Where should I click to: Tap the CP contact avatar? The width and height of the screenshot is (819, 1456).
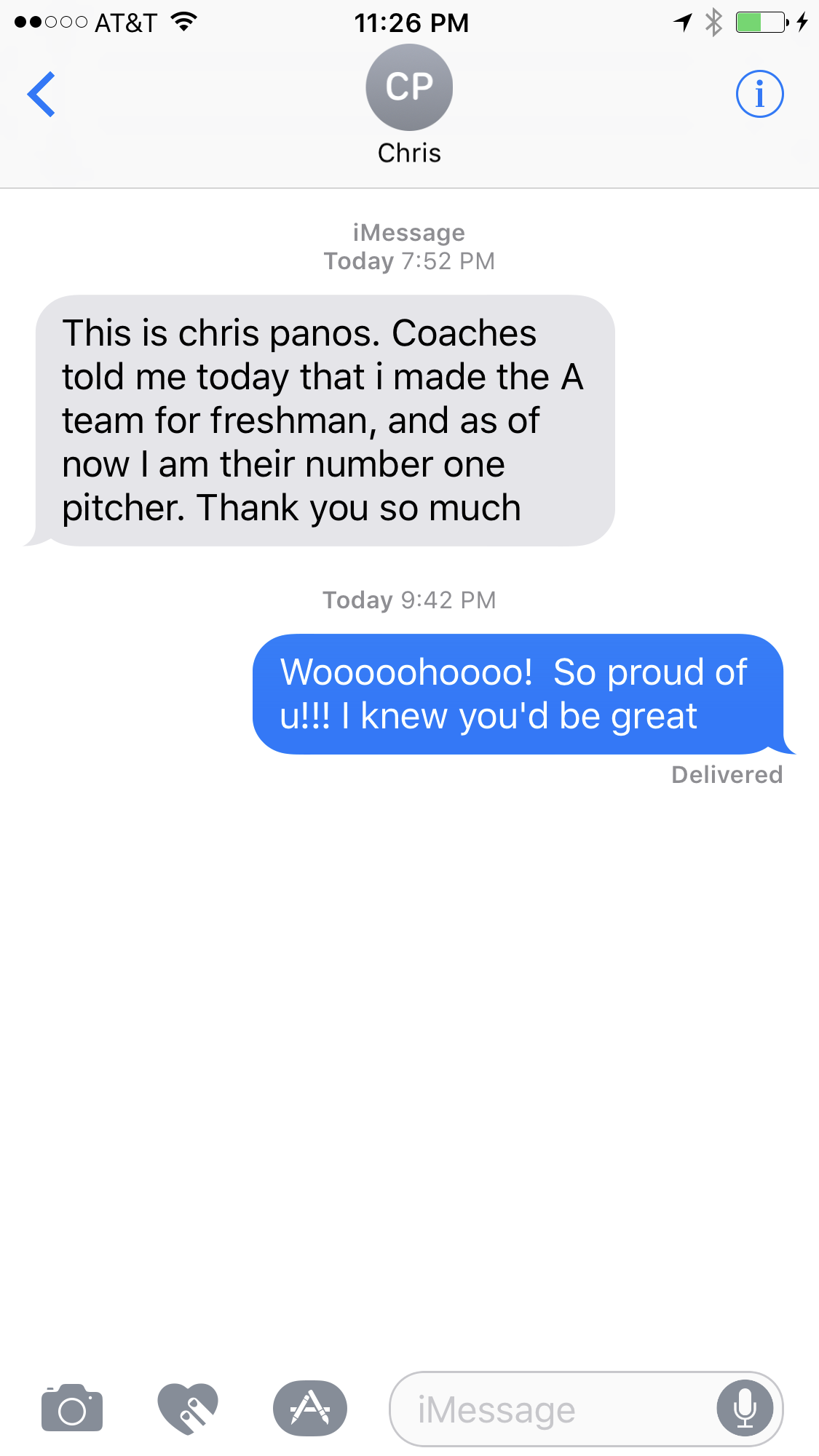[409, 87]
